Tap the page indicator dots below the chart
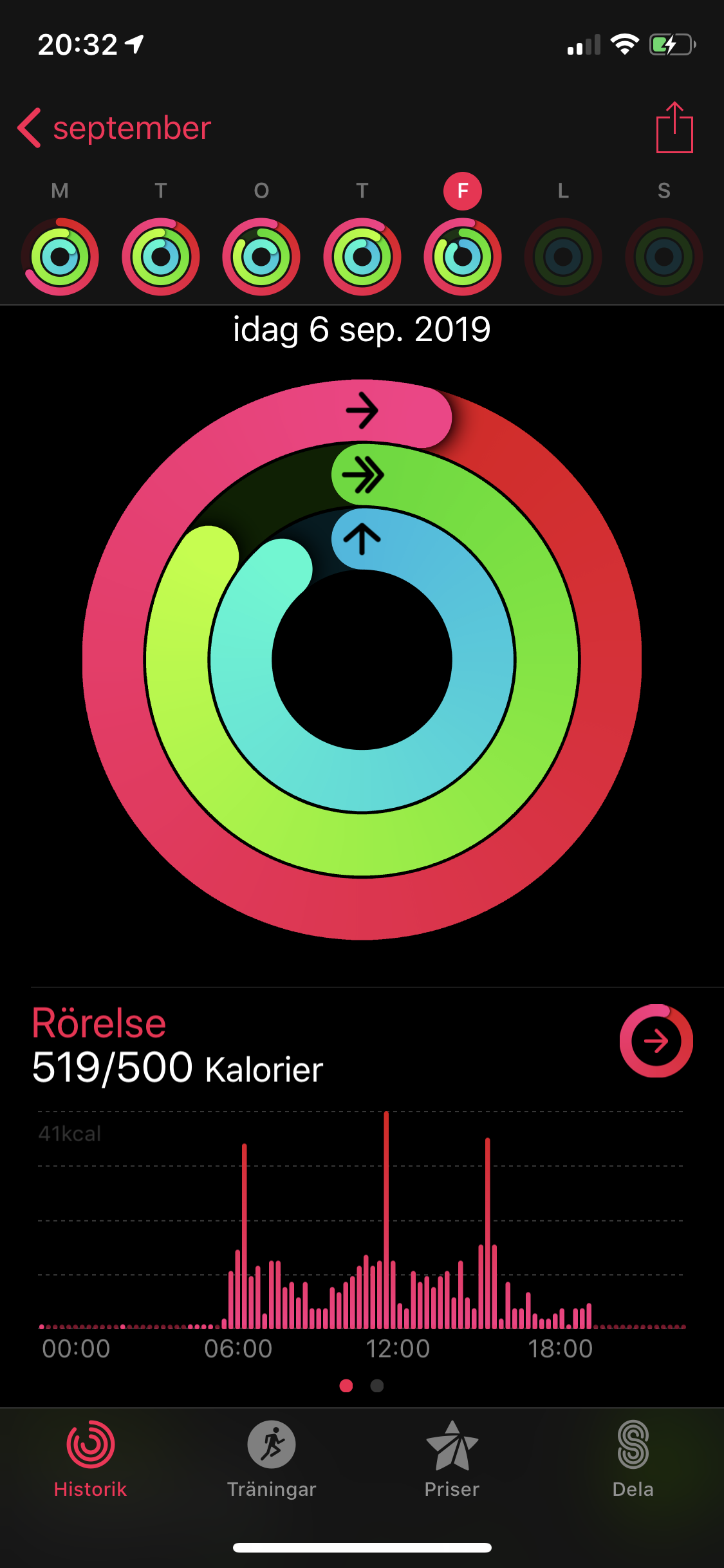This screenshot has height=1568, width=724. [362, 1385]
